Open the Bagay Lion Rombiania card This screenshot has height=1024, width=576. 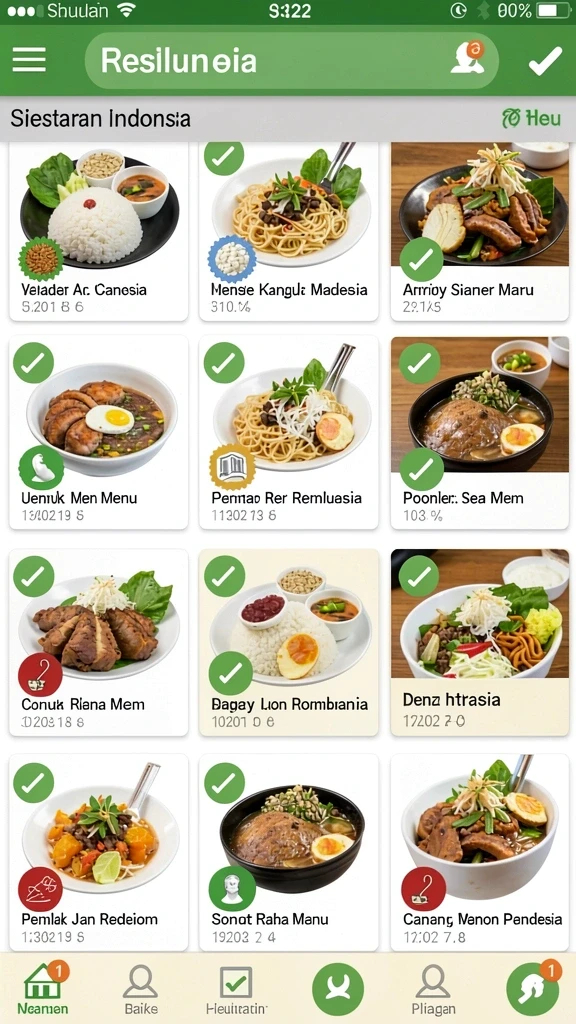[289, 642]
